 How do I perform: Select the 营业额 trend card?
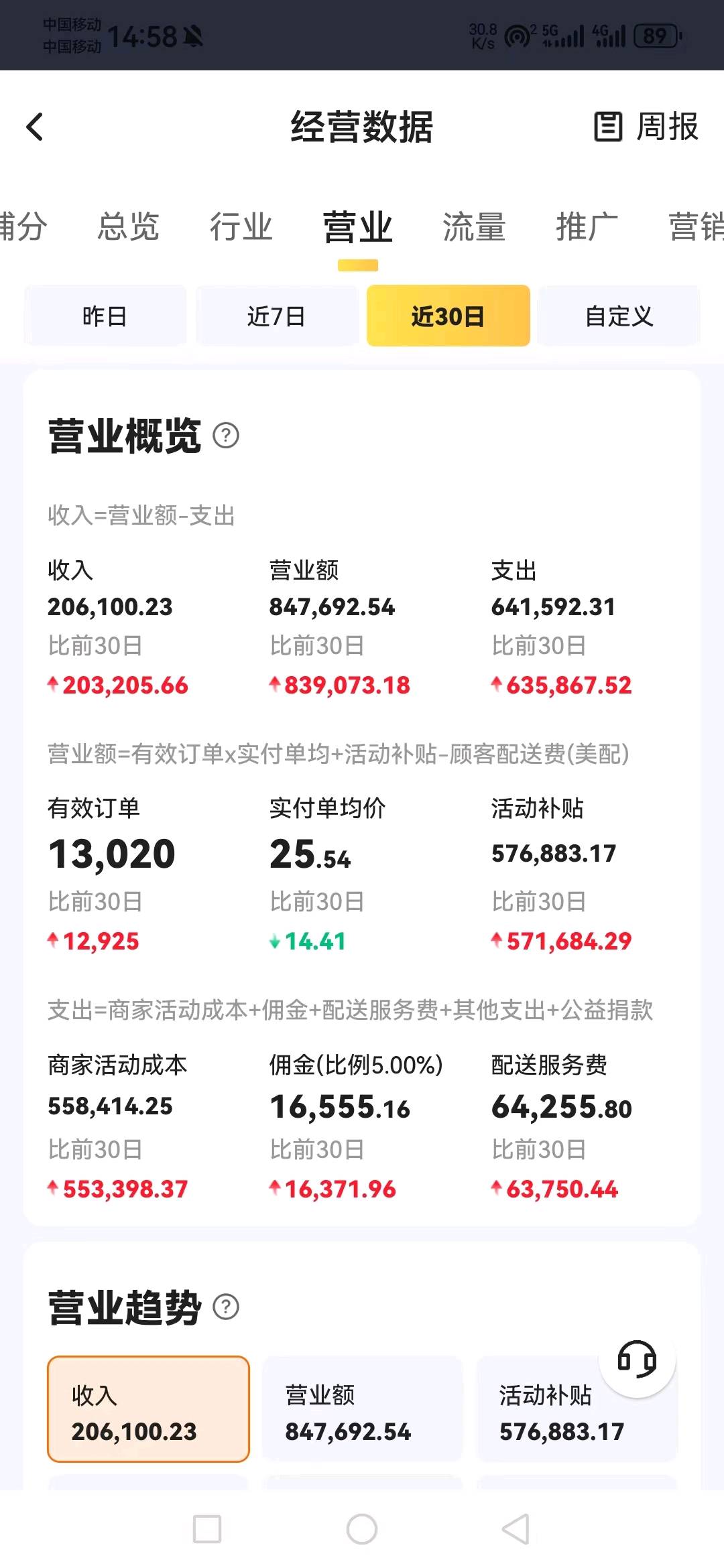[362, 1409]
